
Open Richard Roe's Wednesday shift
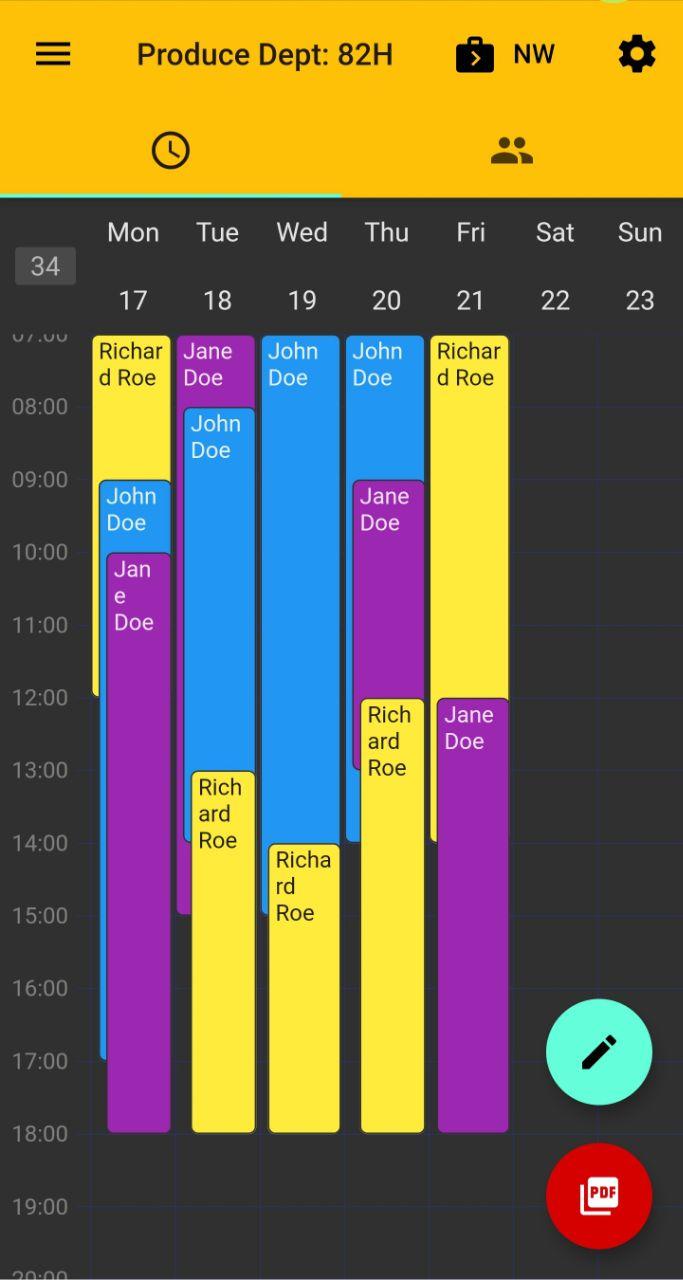304,1000
